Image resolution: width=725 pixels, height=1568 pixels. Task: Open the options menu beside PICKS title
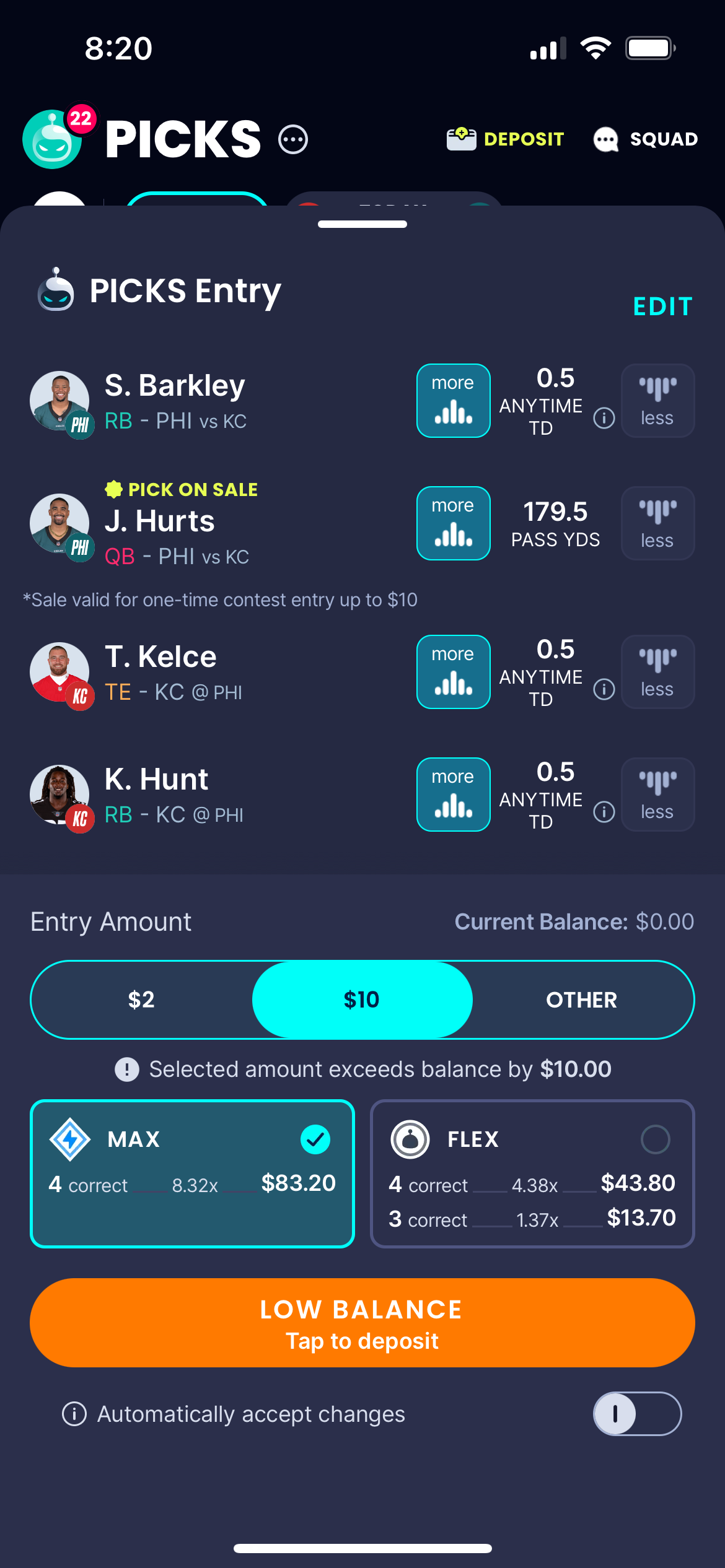[x=293, y=139]
